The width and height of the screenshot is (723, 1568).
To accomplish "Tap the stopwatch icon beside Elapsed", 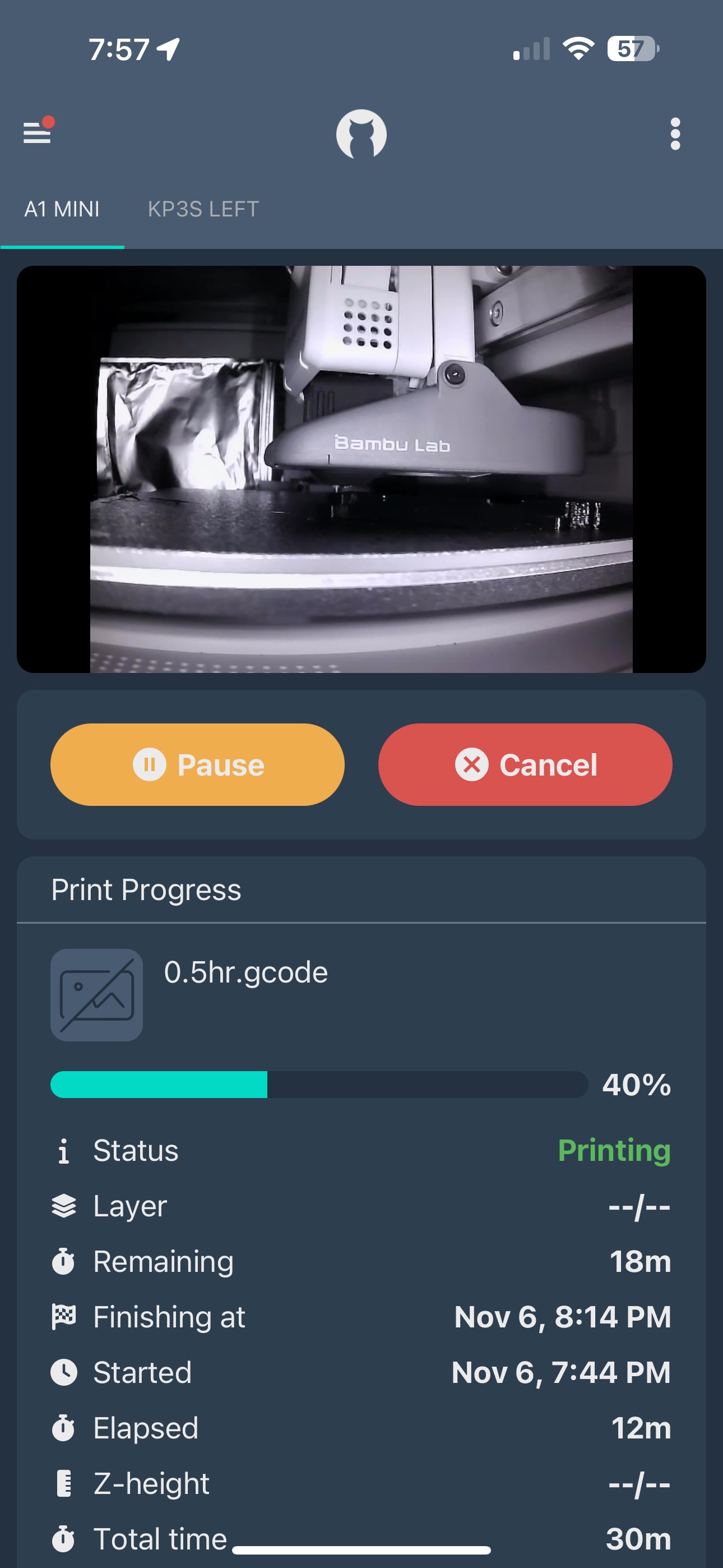I will [x=63, y=1428].
